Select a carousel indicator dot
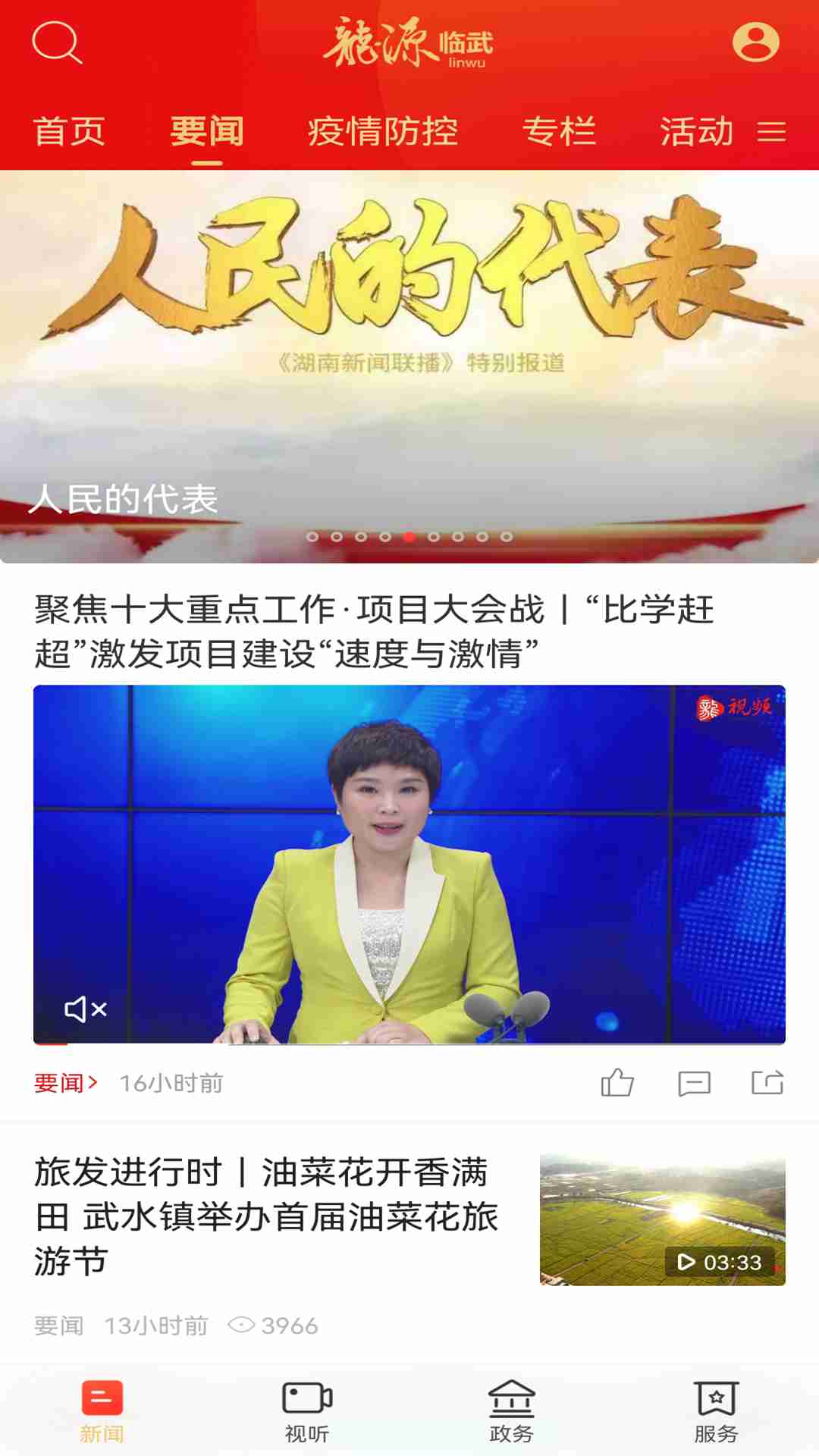The height and width of the screenshot is (1456, 819). tap(409, 537)
